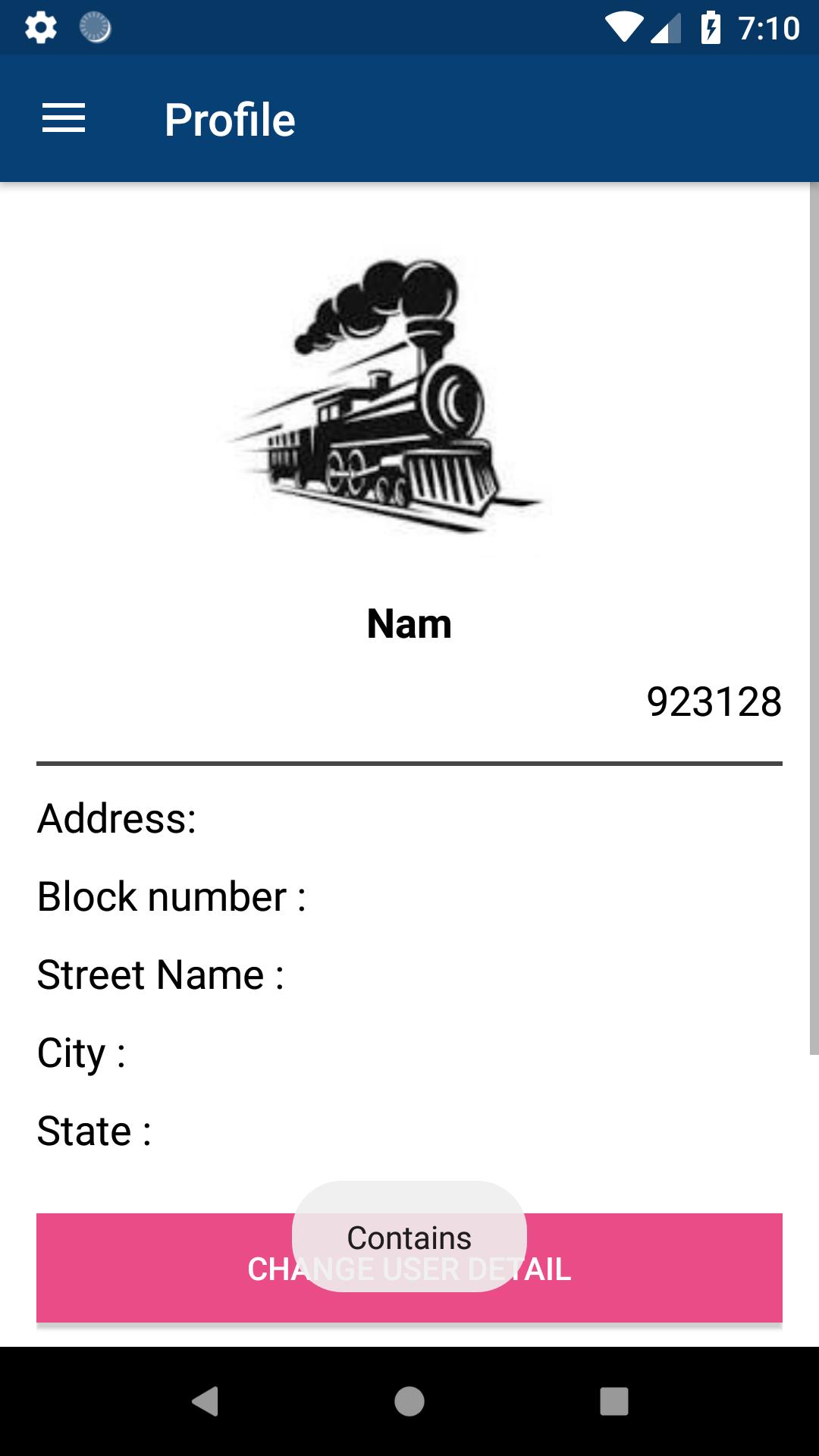Open the navigation drawer menu

(x=64, y=119)
